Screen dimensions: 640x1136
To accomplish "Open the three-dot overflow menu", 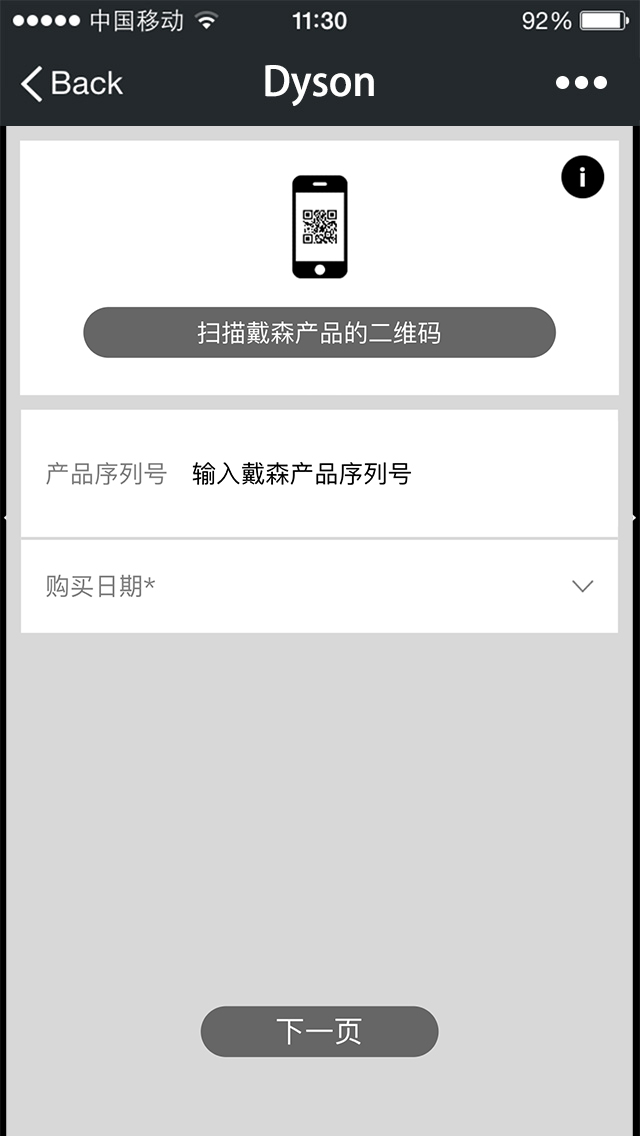I will (581, 83).
